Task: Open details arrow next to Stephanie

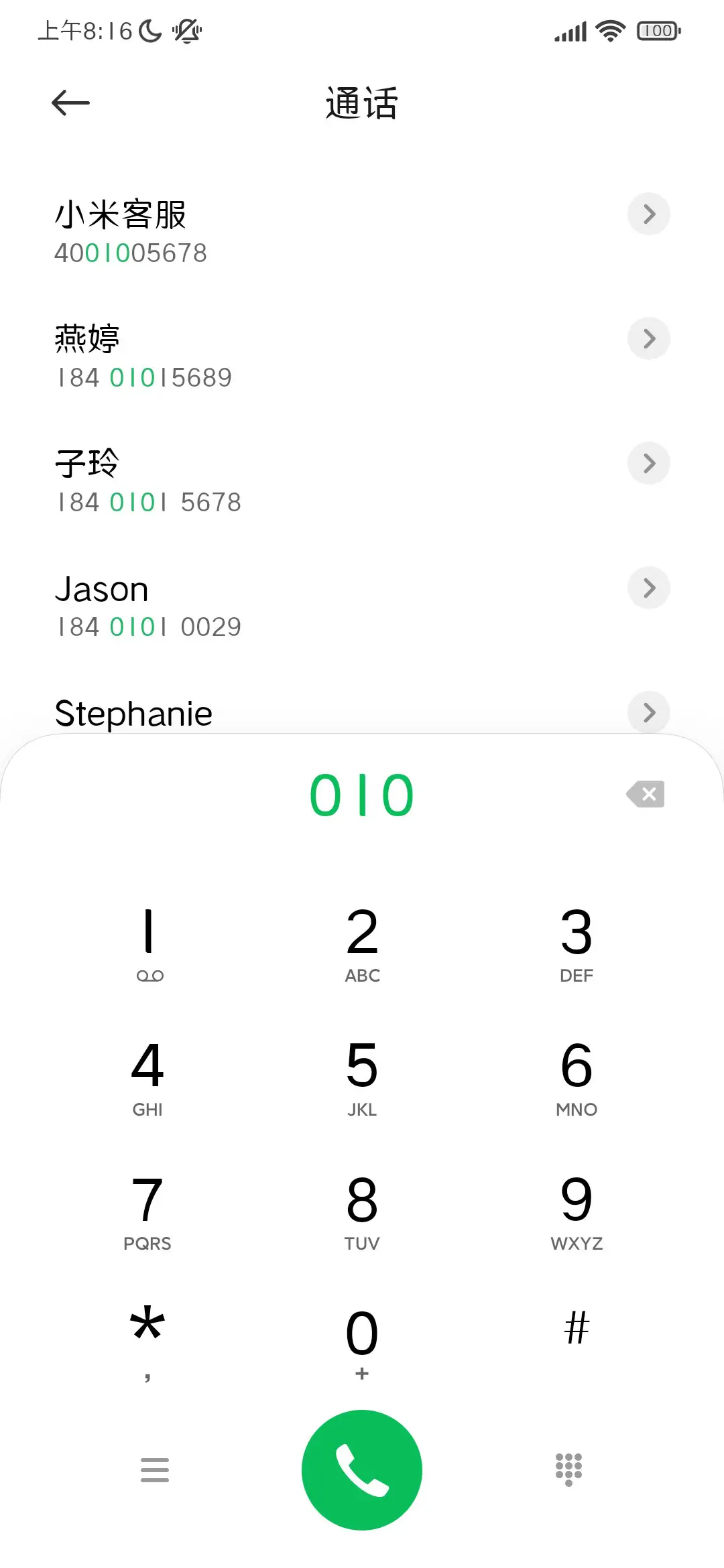Action: [648, 712]
